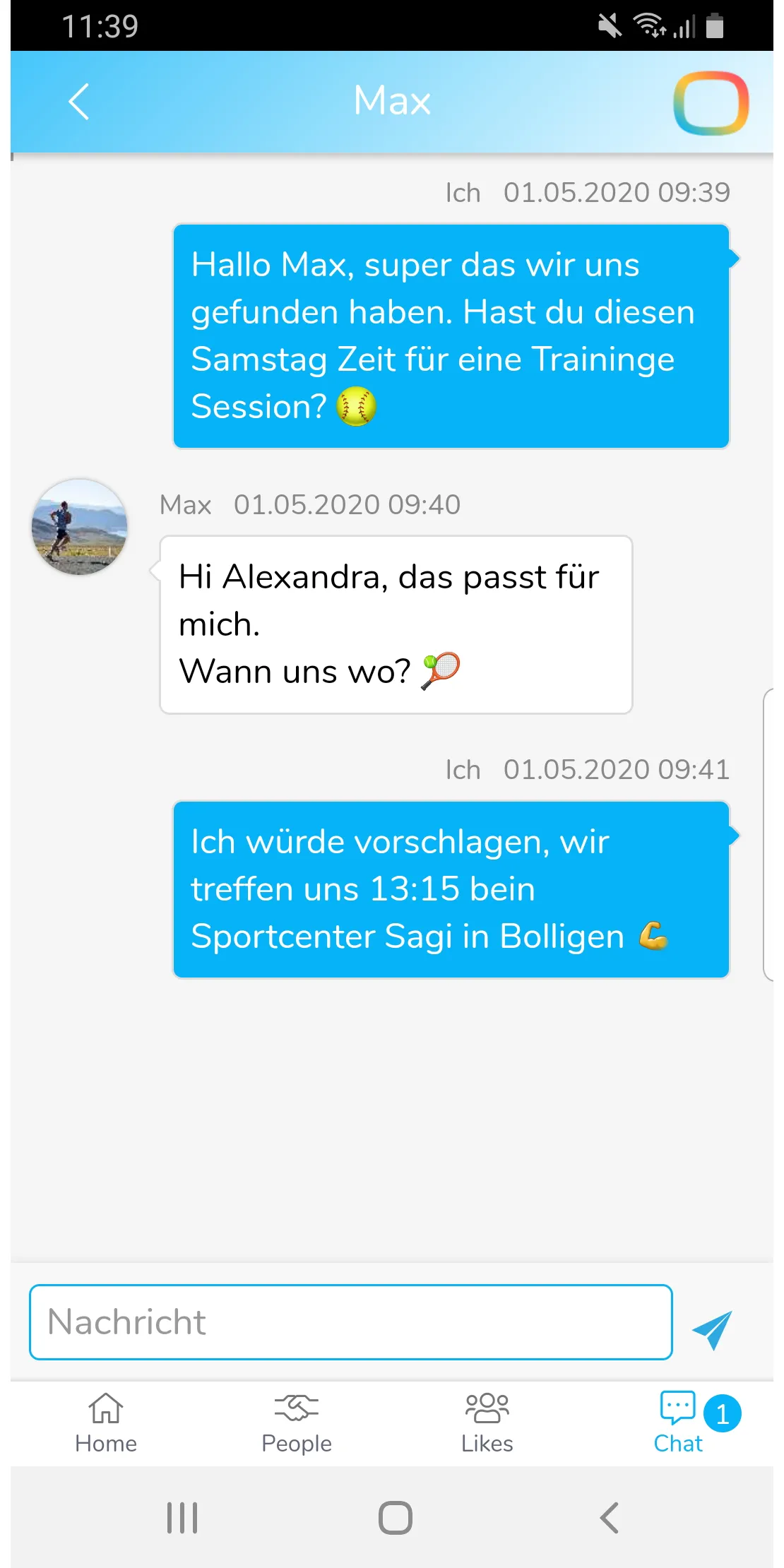Open the Chat bubble icon

tap(677, 1409)
